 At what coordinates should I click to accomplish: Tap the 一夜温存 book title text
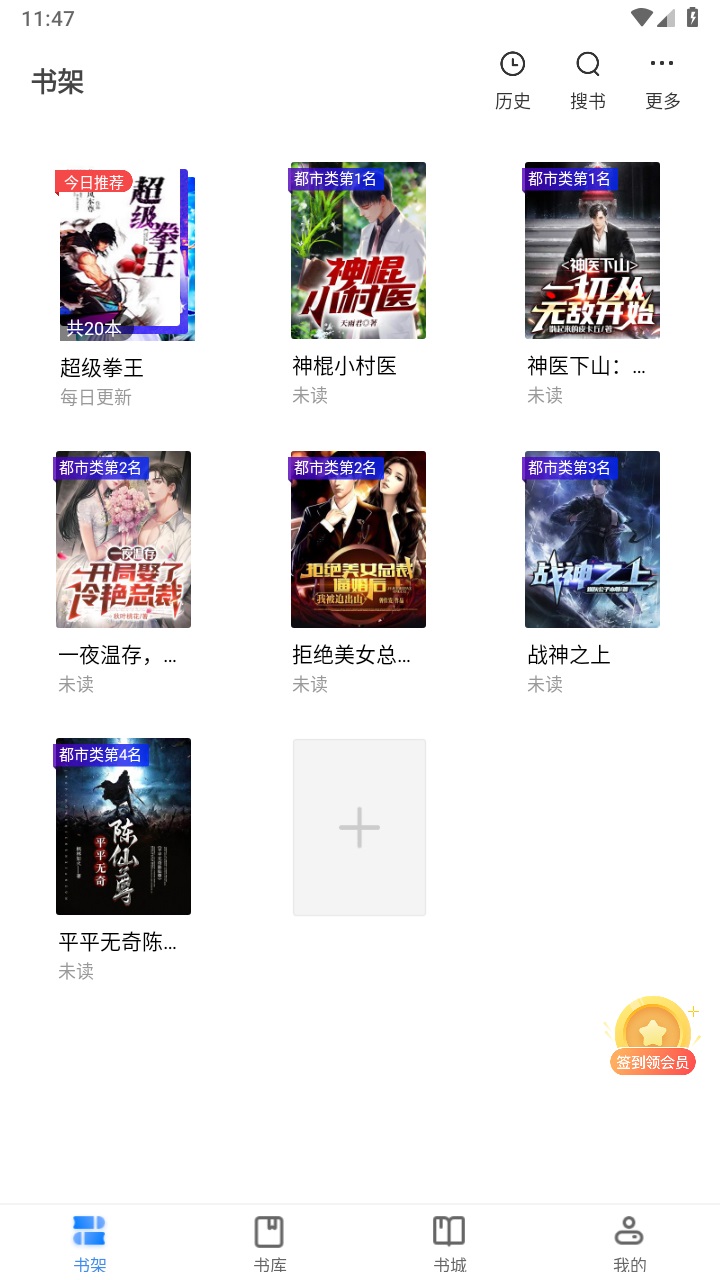point(111,655)
